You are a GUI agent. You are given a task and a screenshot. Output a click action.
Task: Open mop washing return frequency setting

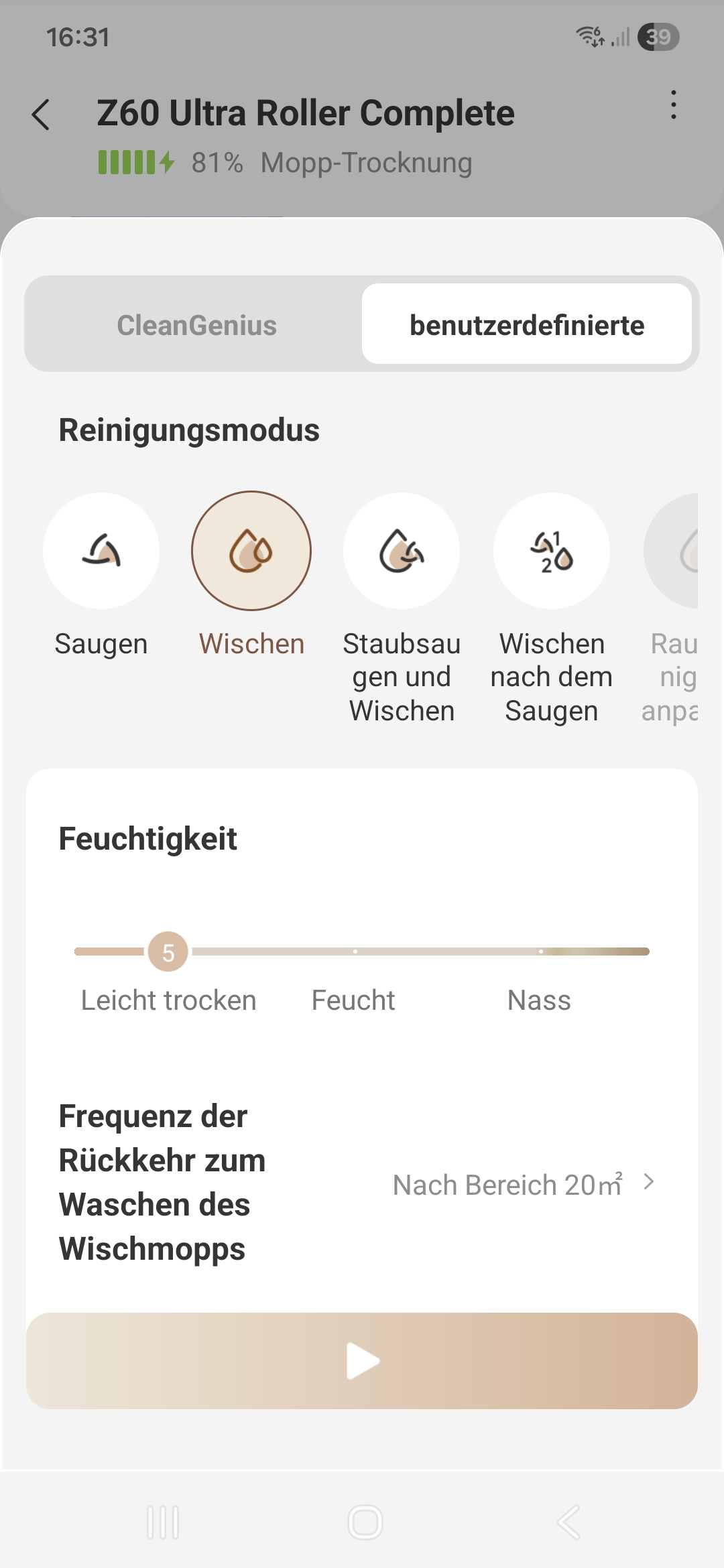click(x=523, y=1184)
